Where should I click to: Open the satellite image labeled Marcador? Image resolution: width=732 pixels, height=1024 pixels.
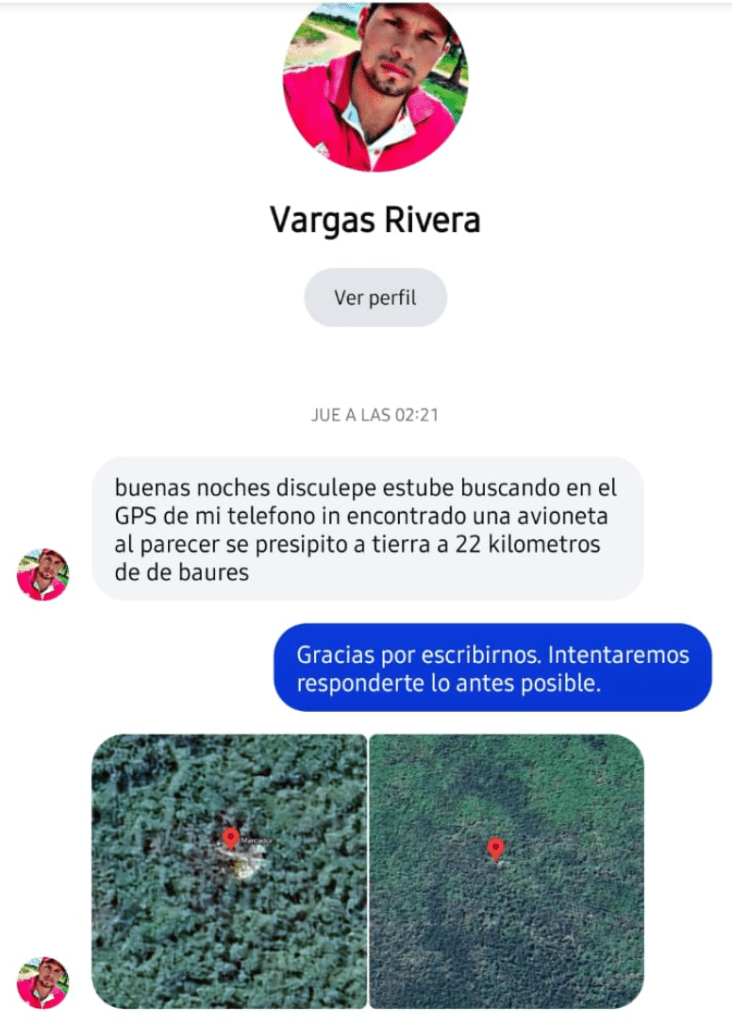tap(229, 871)
